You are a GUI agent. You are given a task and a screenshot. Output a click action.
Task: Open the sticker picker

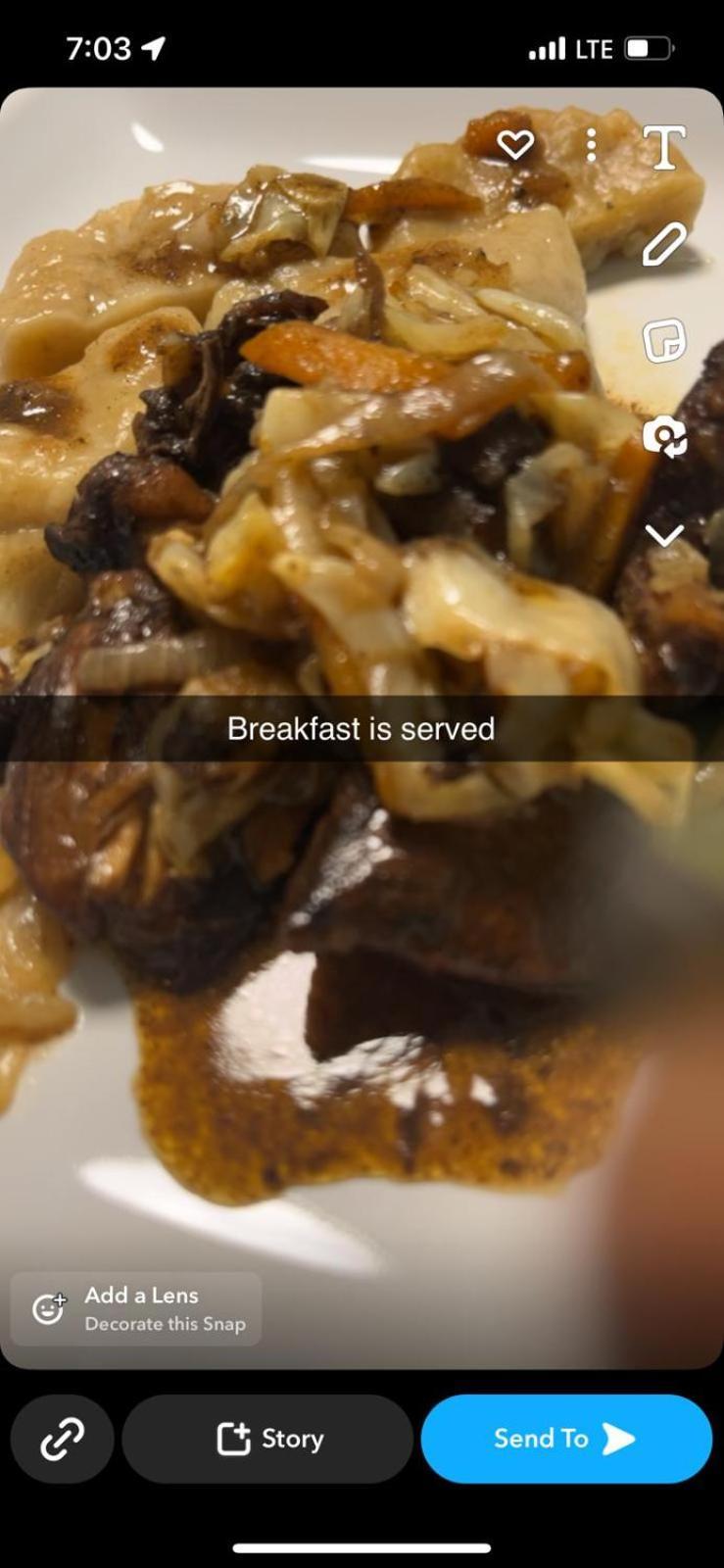(664, 340)
